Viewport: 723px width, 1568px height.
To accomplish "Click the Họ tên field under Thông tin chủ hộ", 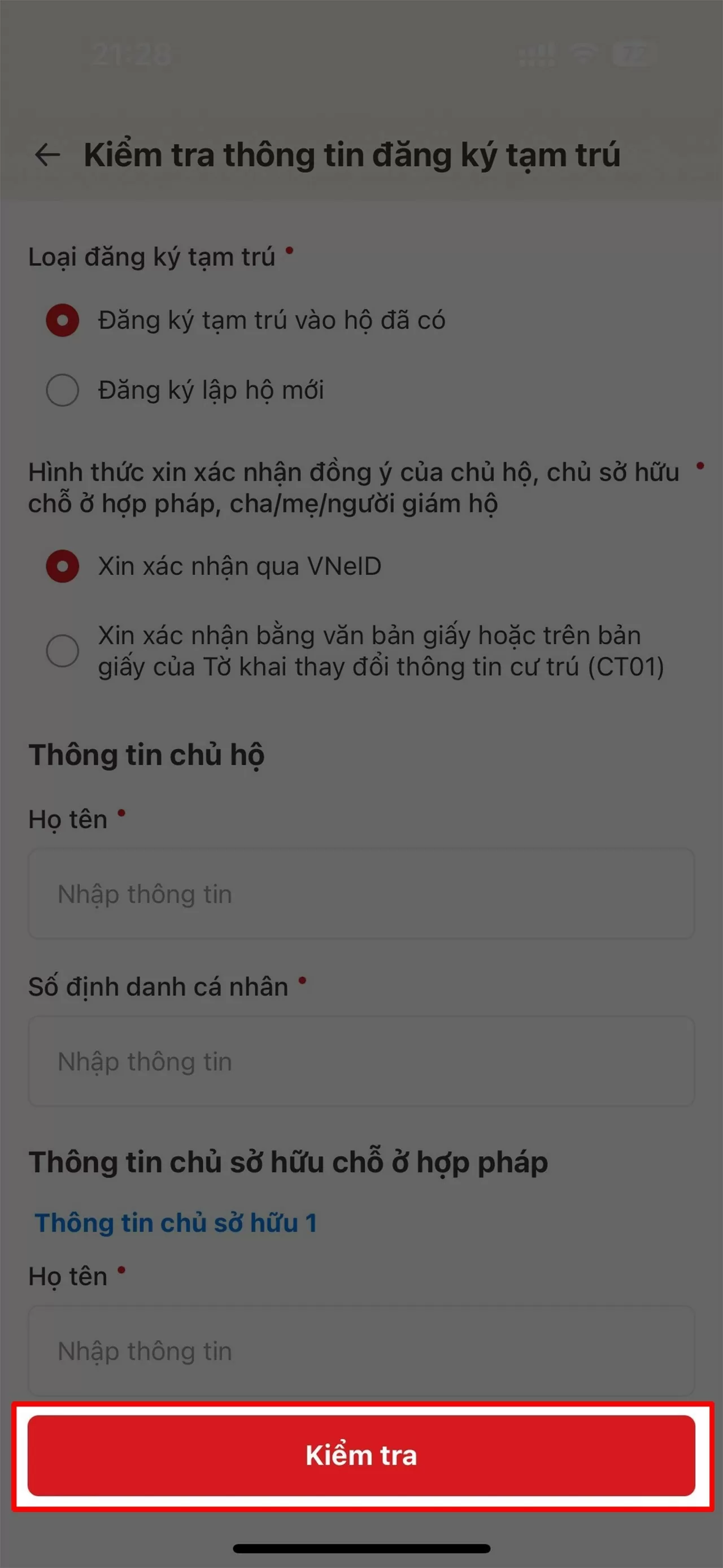I will point(360,894).
